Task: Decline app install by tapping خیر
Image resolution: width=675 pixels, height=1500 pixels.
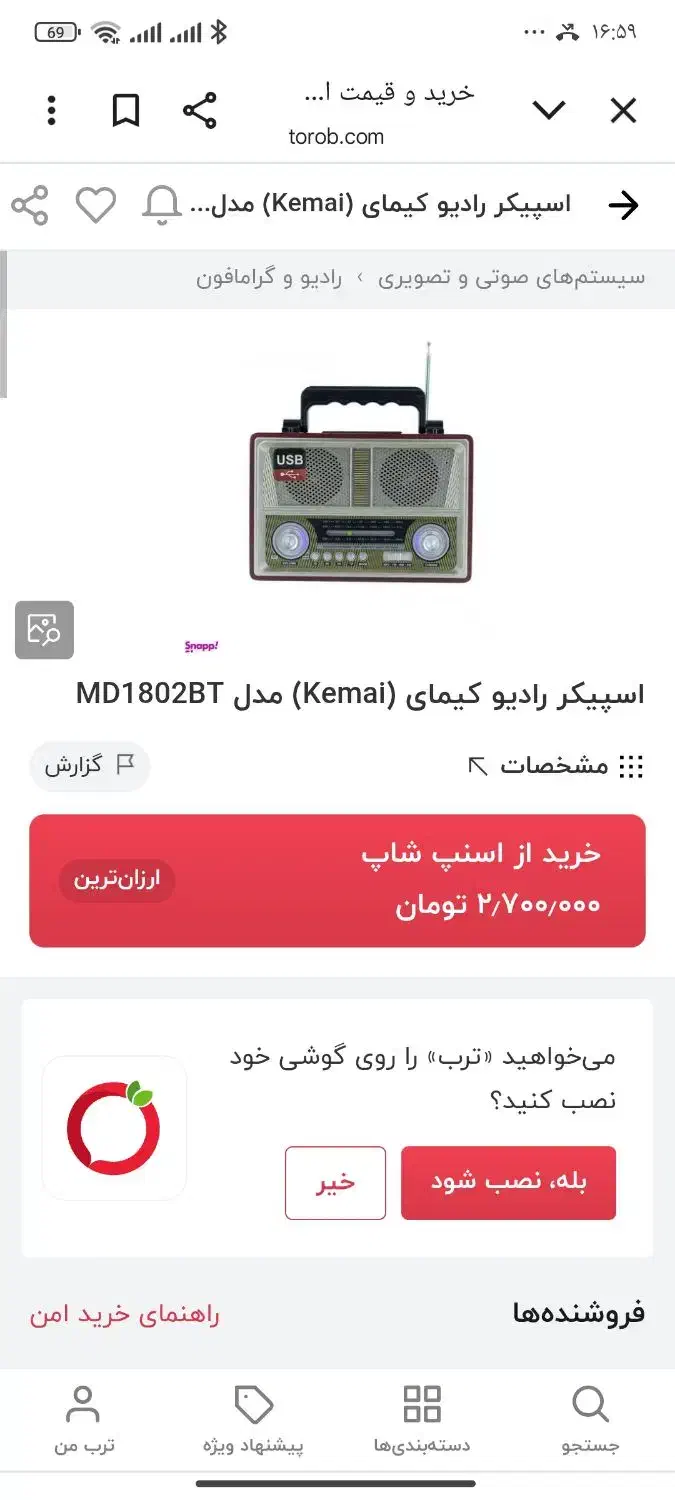Action: click(335, 1182)
